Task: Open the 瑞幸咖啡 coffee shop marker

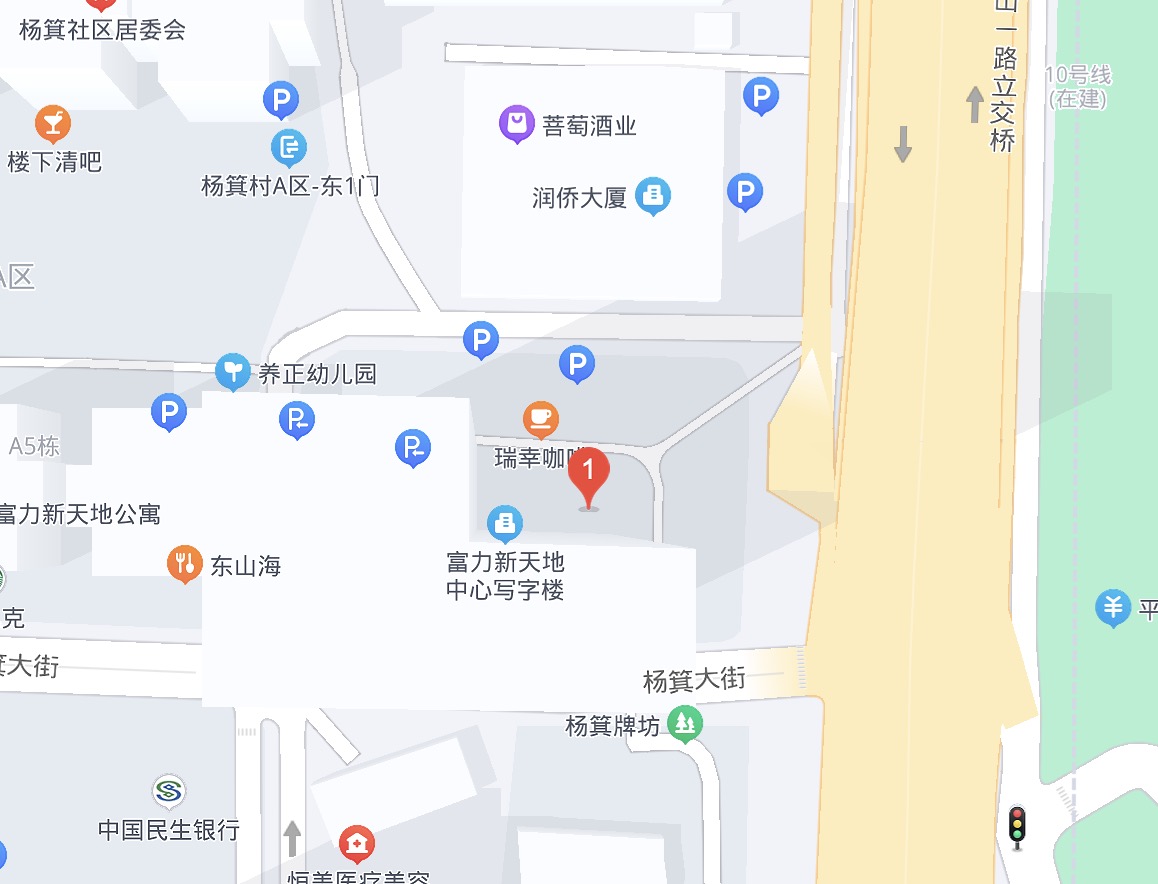Action: pos(541,419)
